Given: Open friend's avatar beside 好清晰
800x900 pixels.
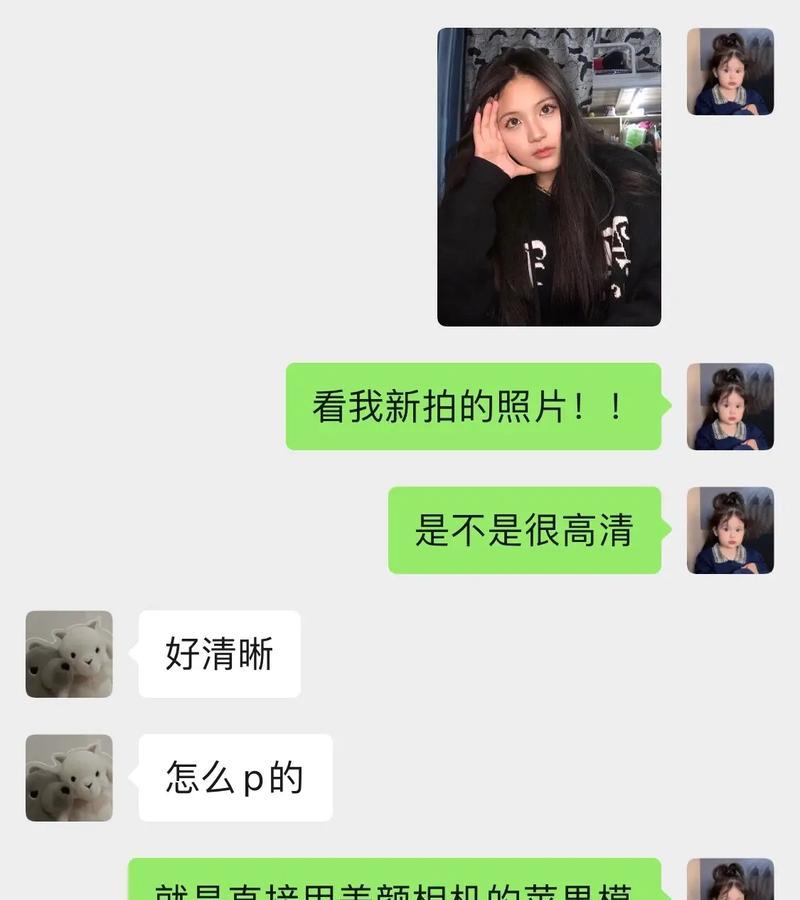Looking at the screenshot, I should point(69,654).
